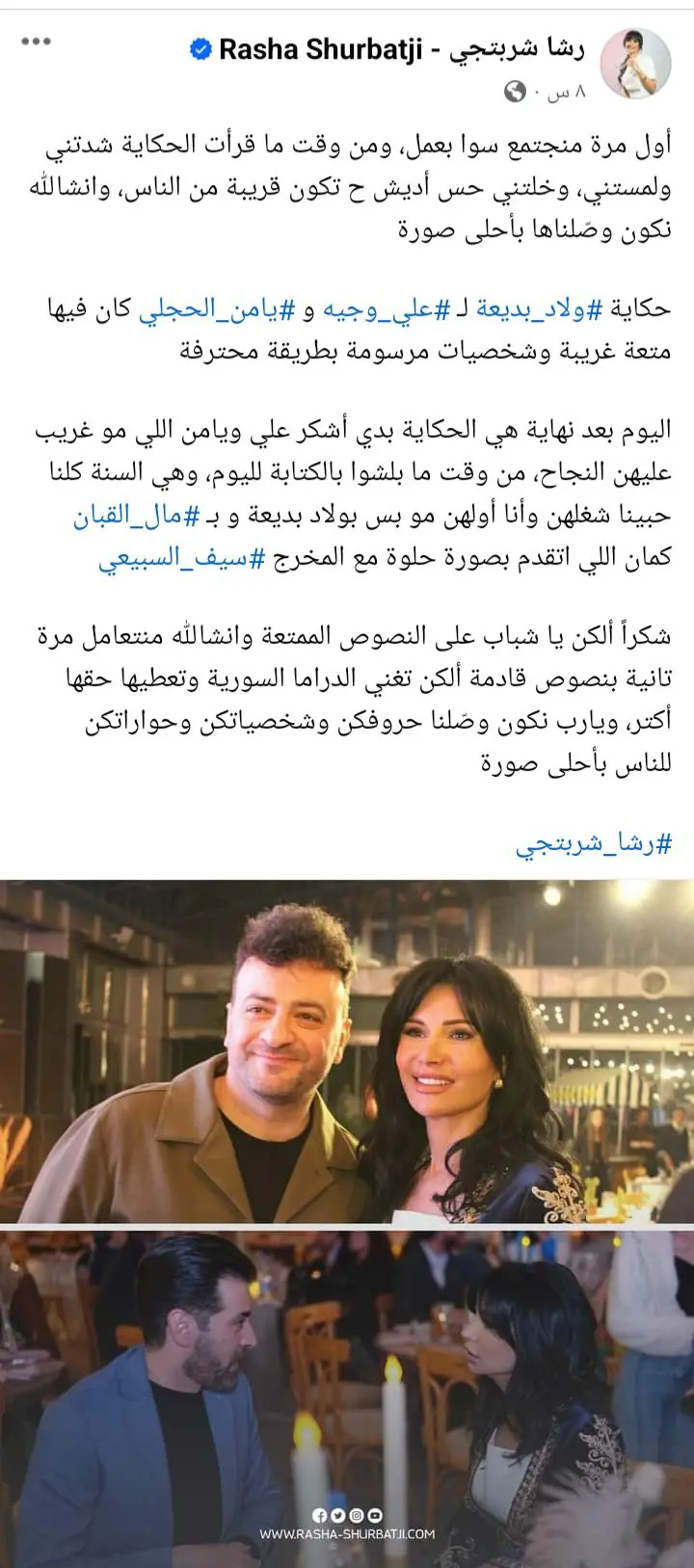The image size is (694, 1568).
Task: Open hashtag #مال_القبان
Action: 136,518
